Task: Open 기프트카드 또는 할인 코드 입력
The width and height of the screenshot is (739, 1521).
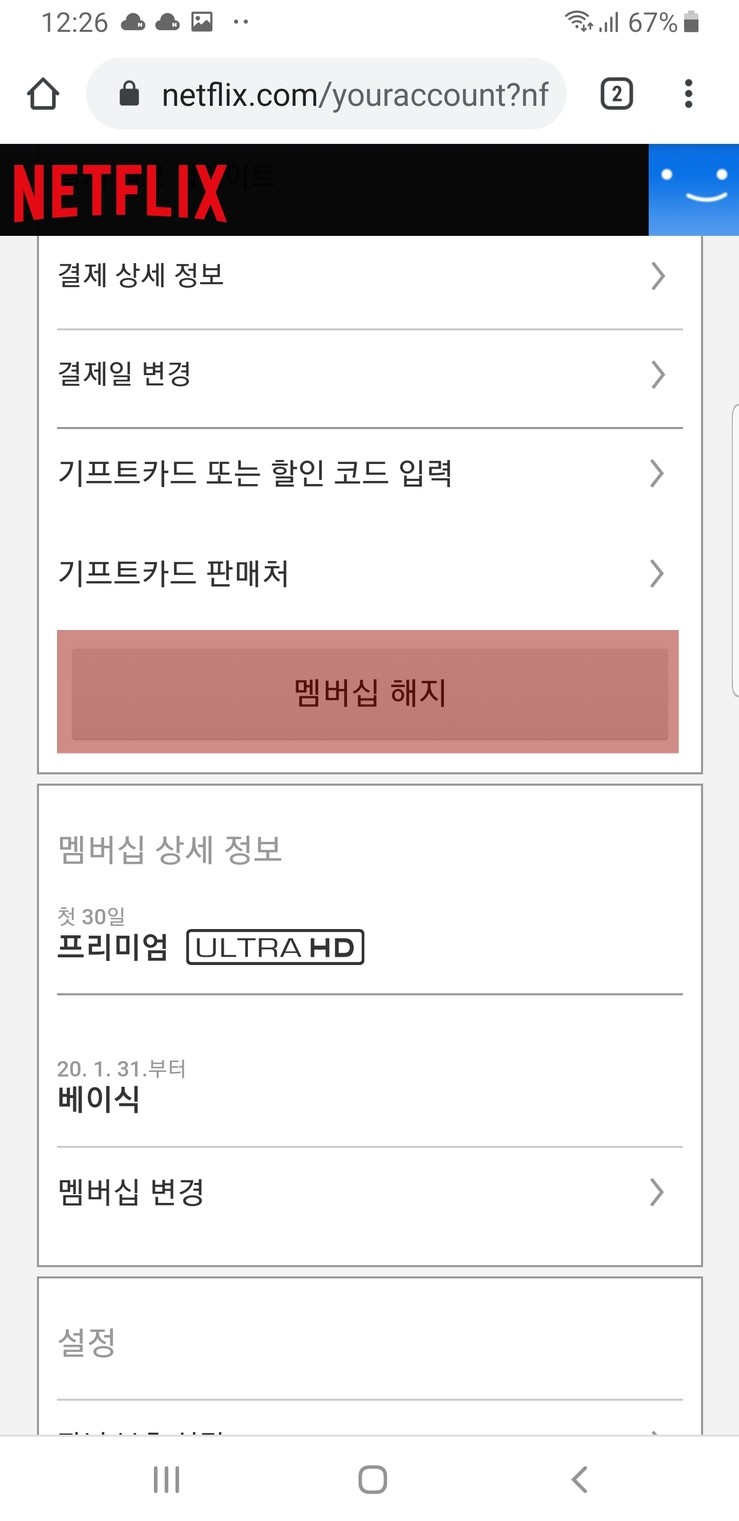Action: tap(370, 473)
